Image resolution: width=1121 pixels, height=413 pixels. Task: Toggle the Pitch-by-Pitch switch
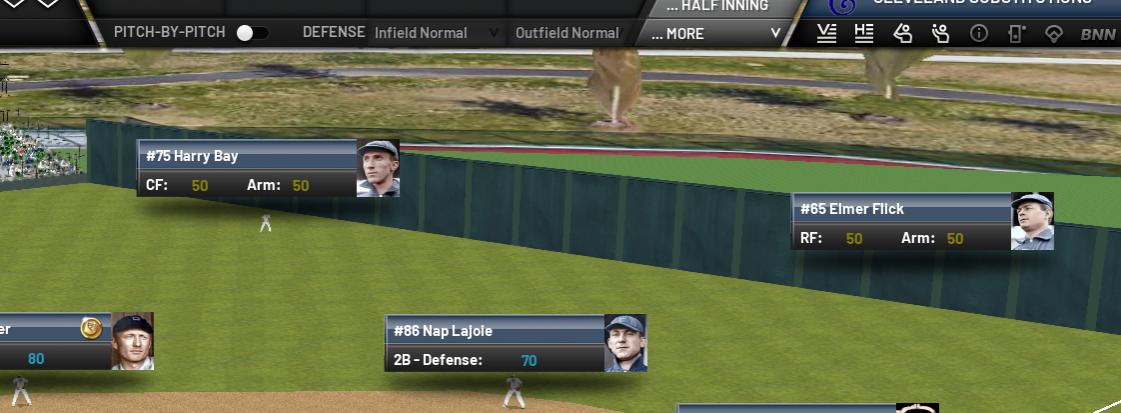click(x=252, y=33)
